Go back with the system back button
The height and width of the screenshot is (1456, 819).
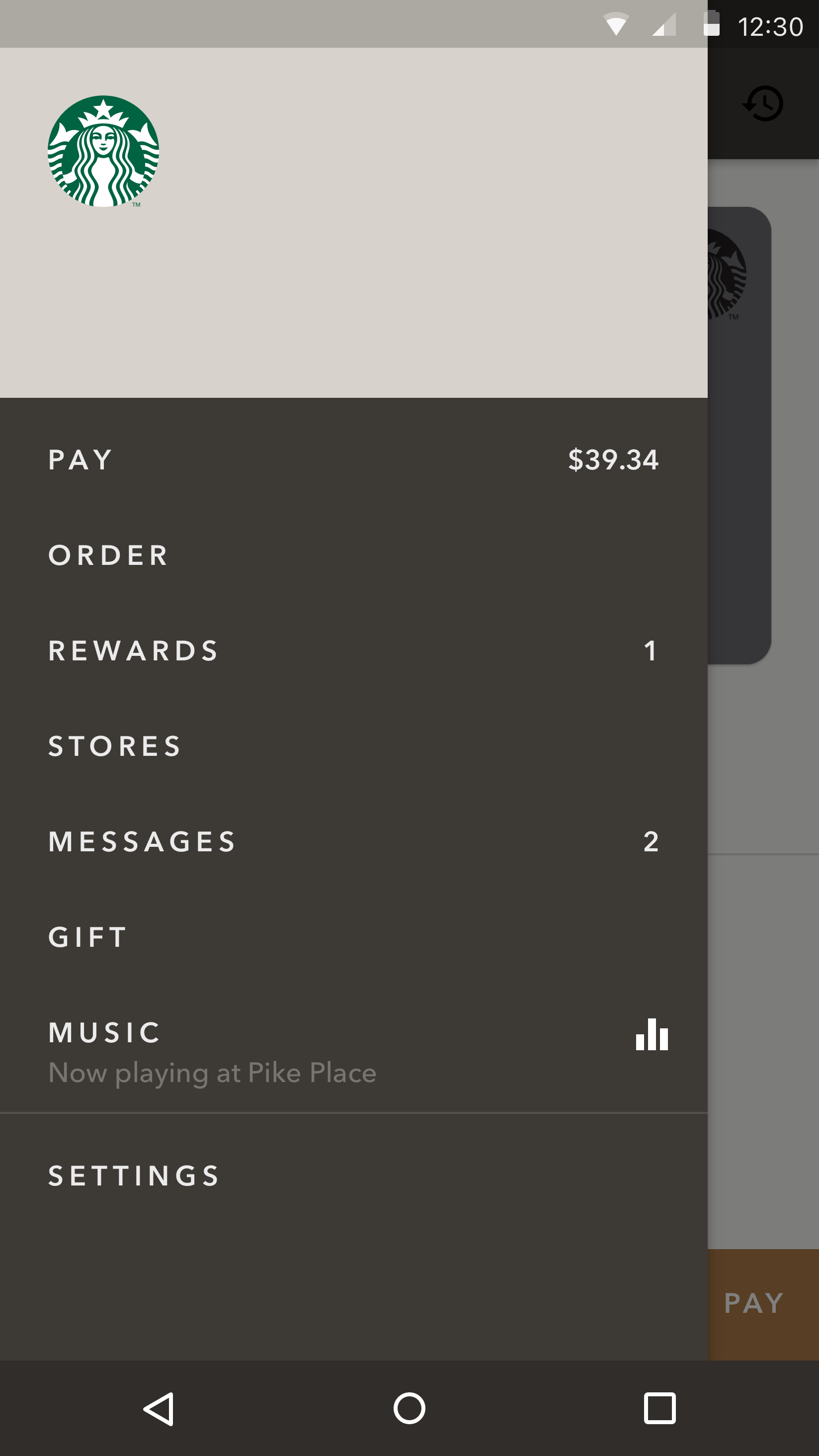[x=159, y=1408]
